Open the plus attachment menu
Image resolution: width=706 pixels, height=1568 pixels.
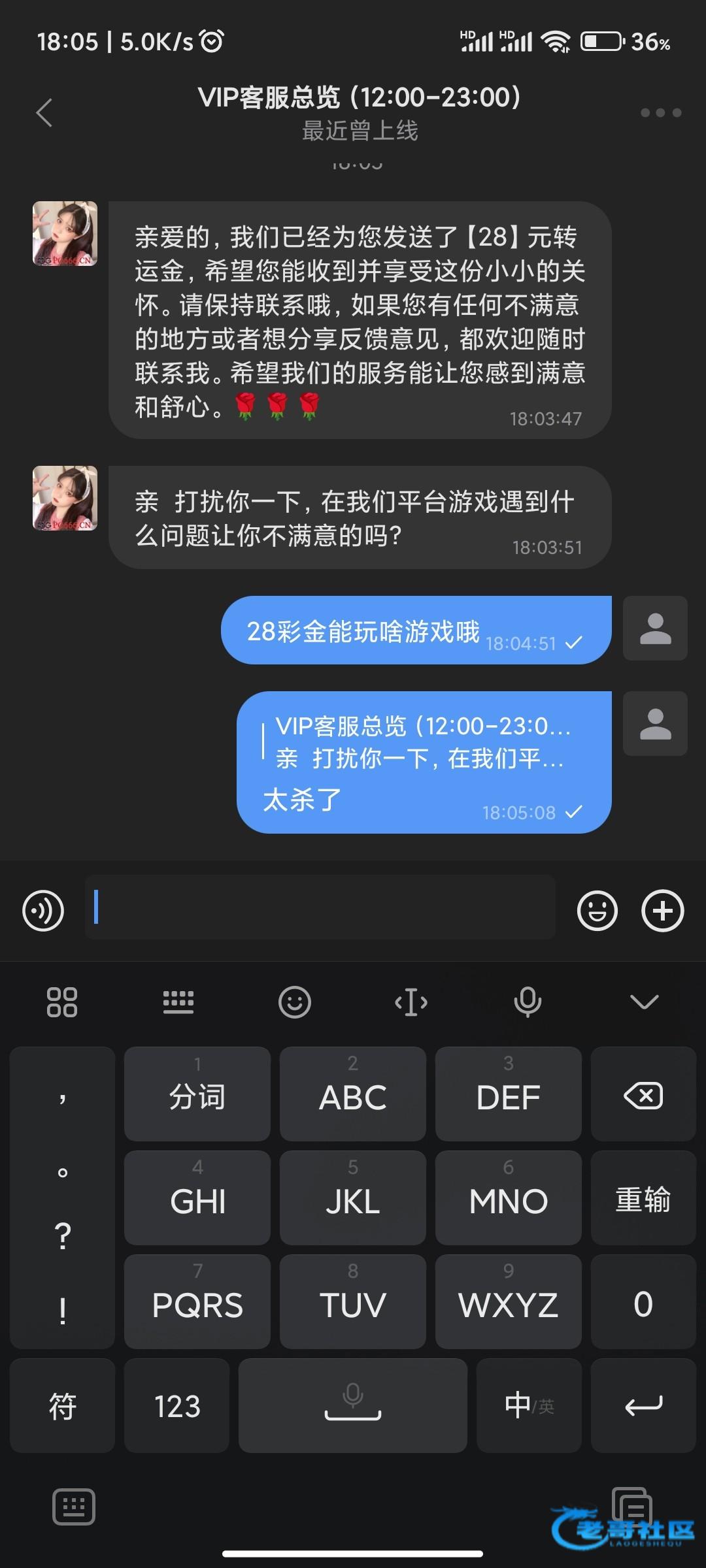[663, 911]
